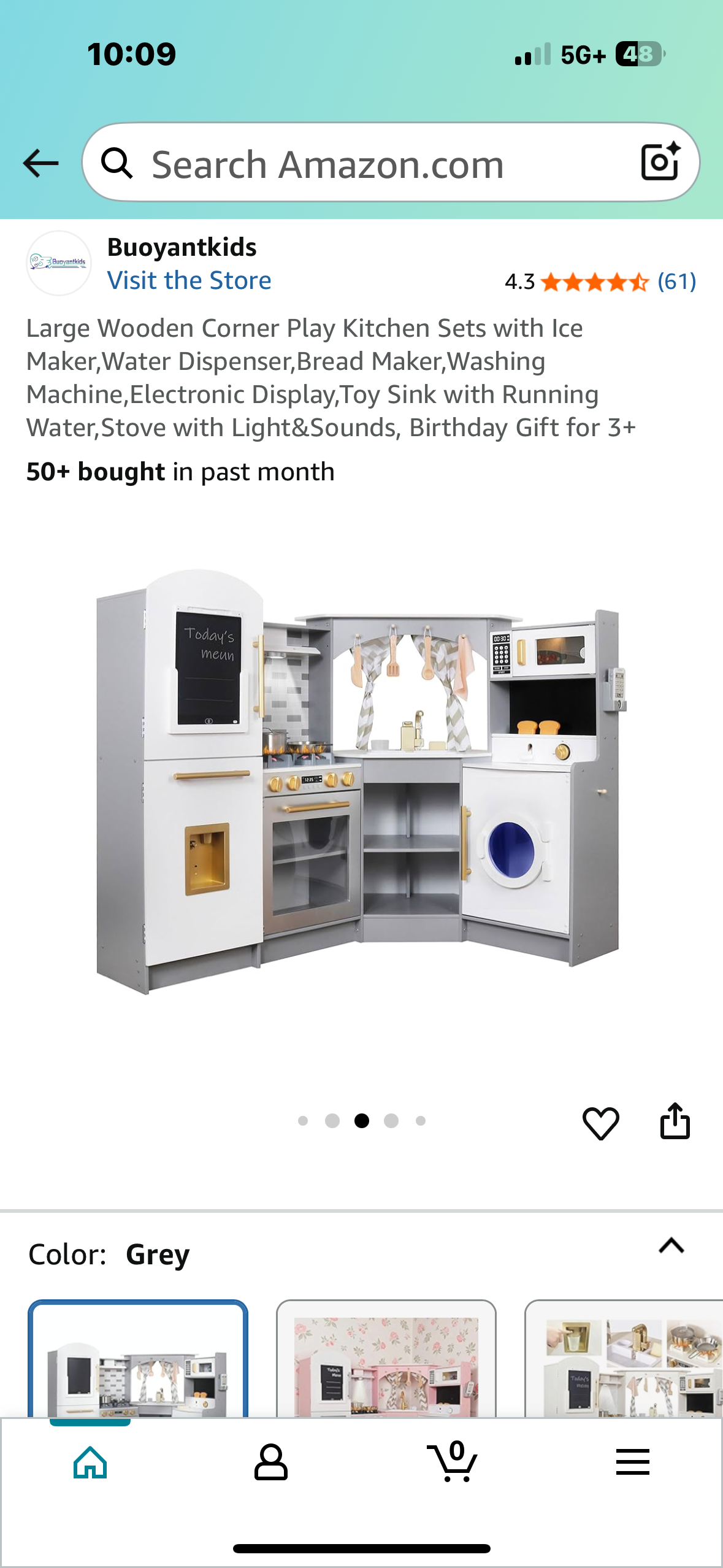Open the camera lens search icon
The image size is (723, 1568).
pyautogui.click(x=660, y=163)
